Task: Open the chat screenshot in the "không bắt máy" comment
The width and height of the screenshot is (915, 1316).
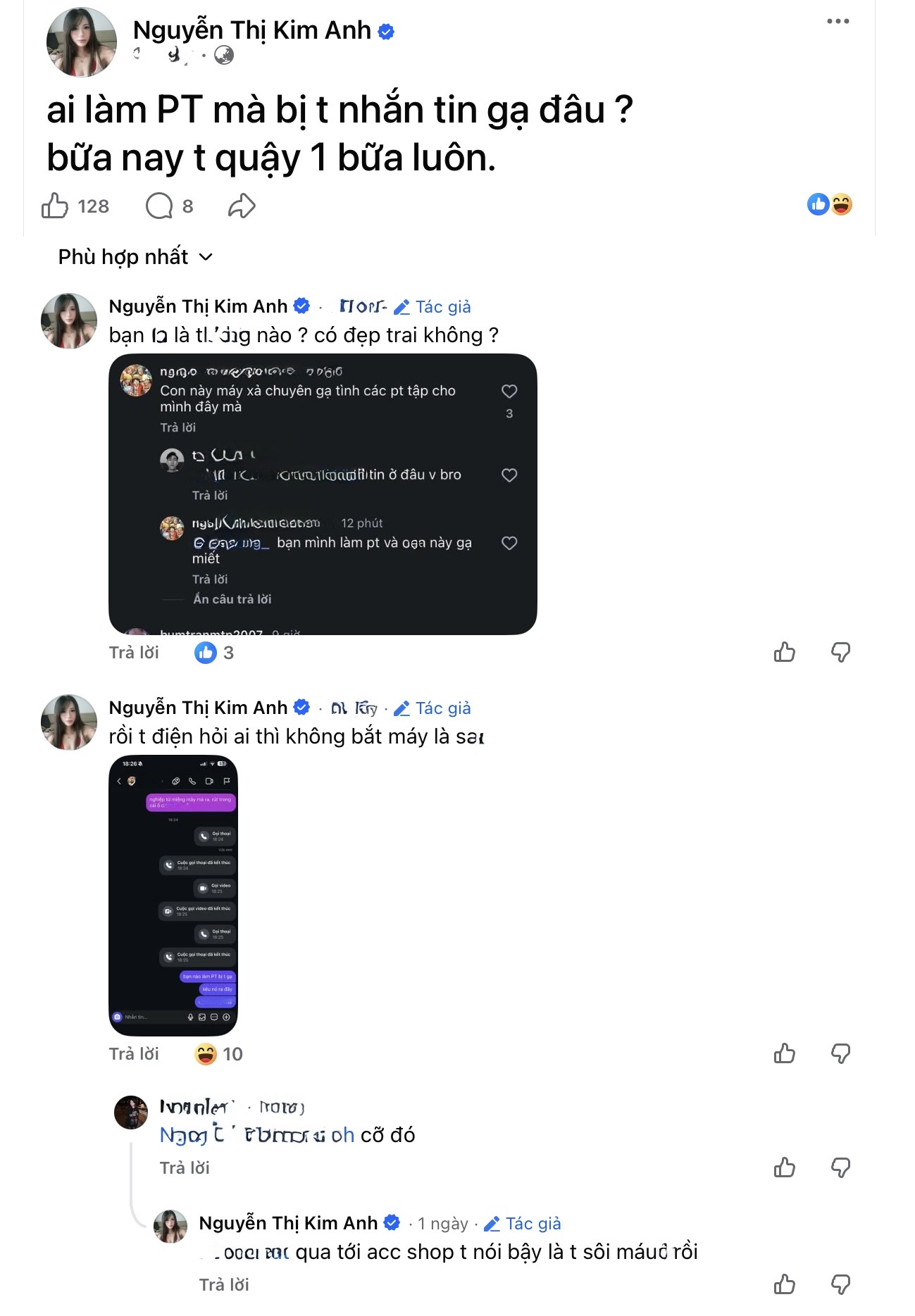Action: 173,895
